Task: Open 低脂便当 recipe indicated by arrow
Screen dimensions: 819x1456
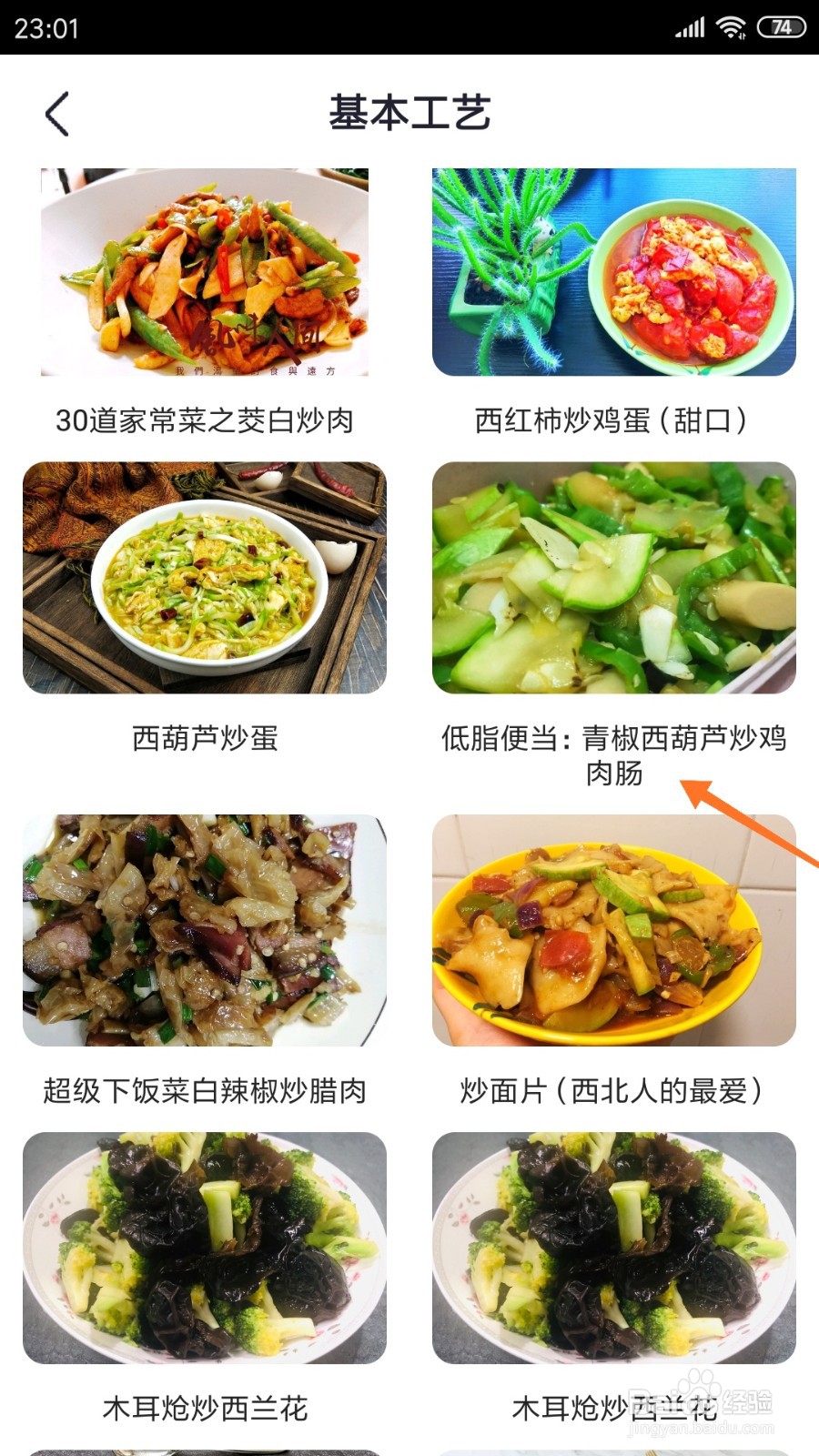Action: pyautogui.click(x=614, y=755)
